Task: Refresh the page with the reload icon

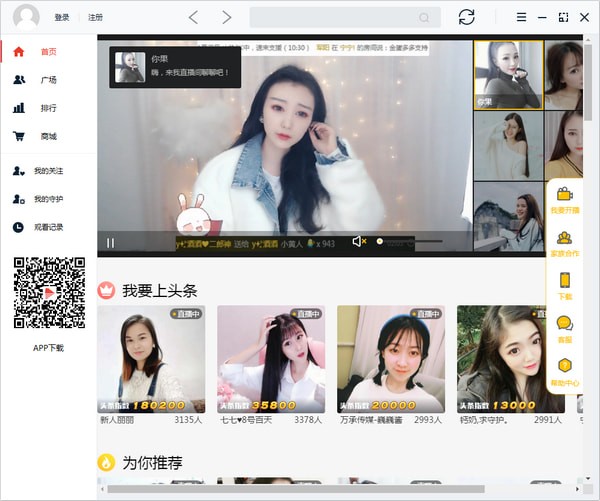Action: pyautogui.click(x=466, y=17)
